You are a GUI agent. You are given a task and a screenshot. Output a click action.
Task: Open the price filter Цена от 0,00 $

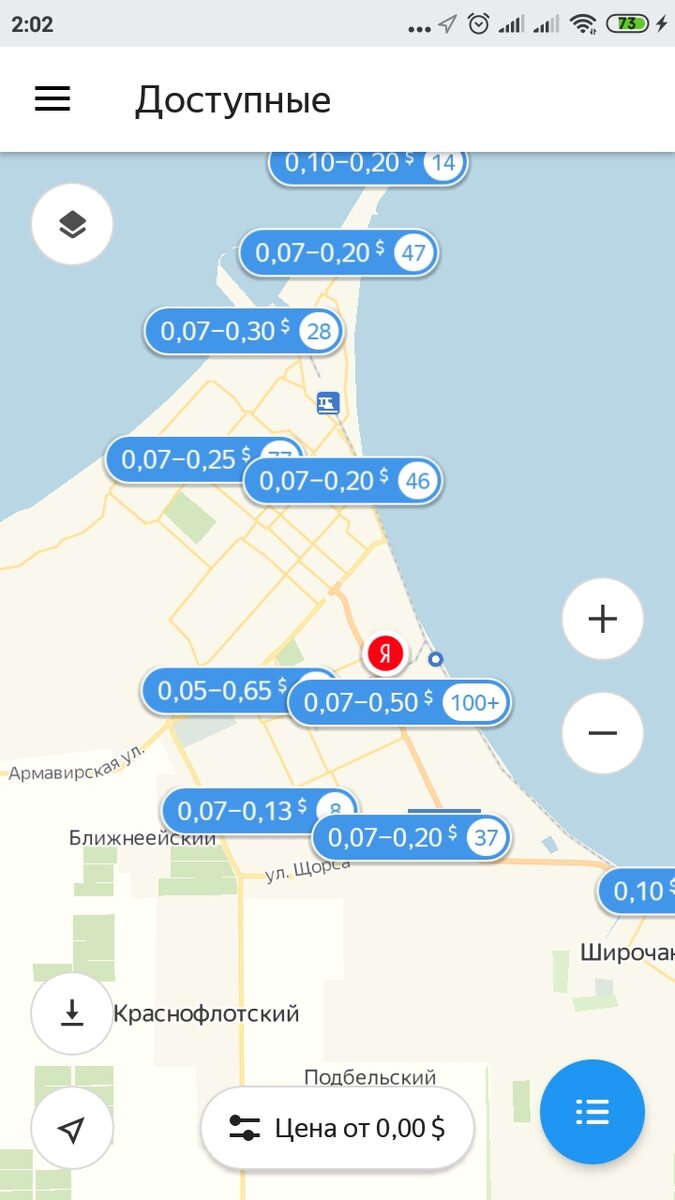point(337,1128)
